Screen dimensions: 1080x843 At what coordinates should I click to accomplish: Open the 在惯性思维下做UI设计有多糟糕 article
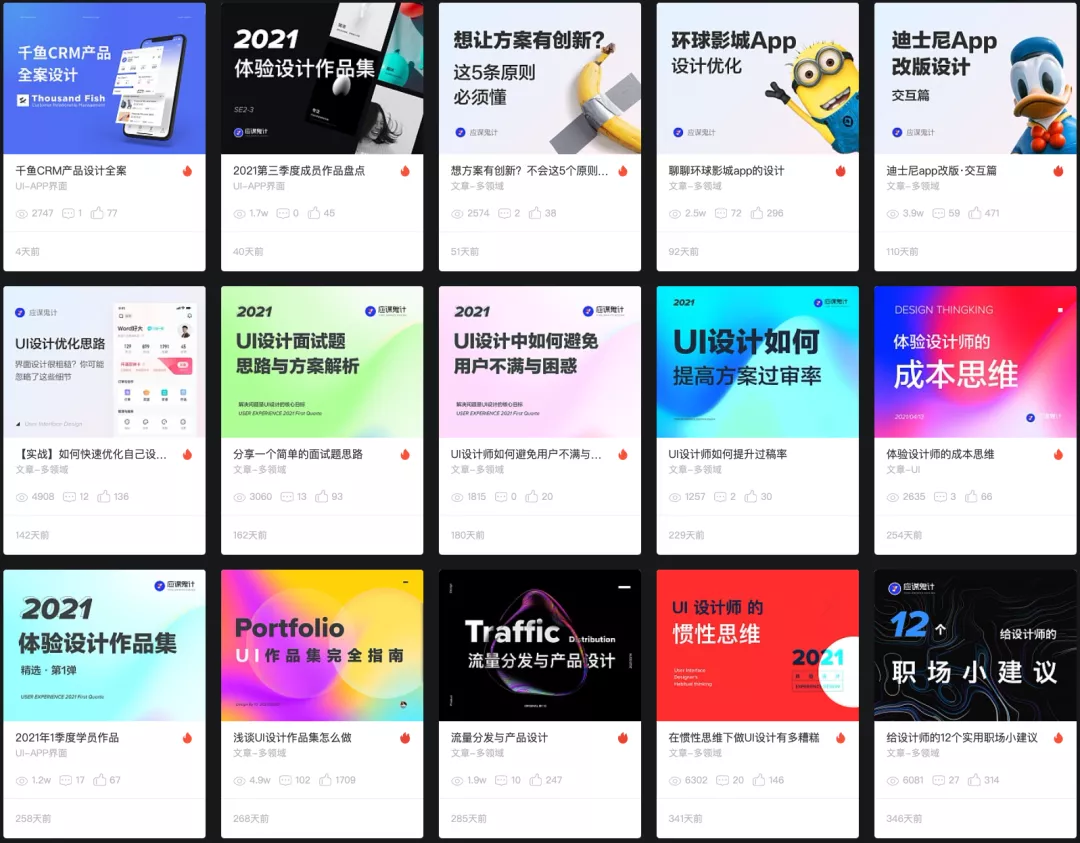coord(758,704)
